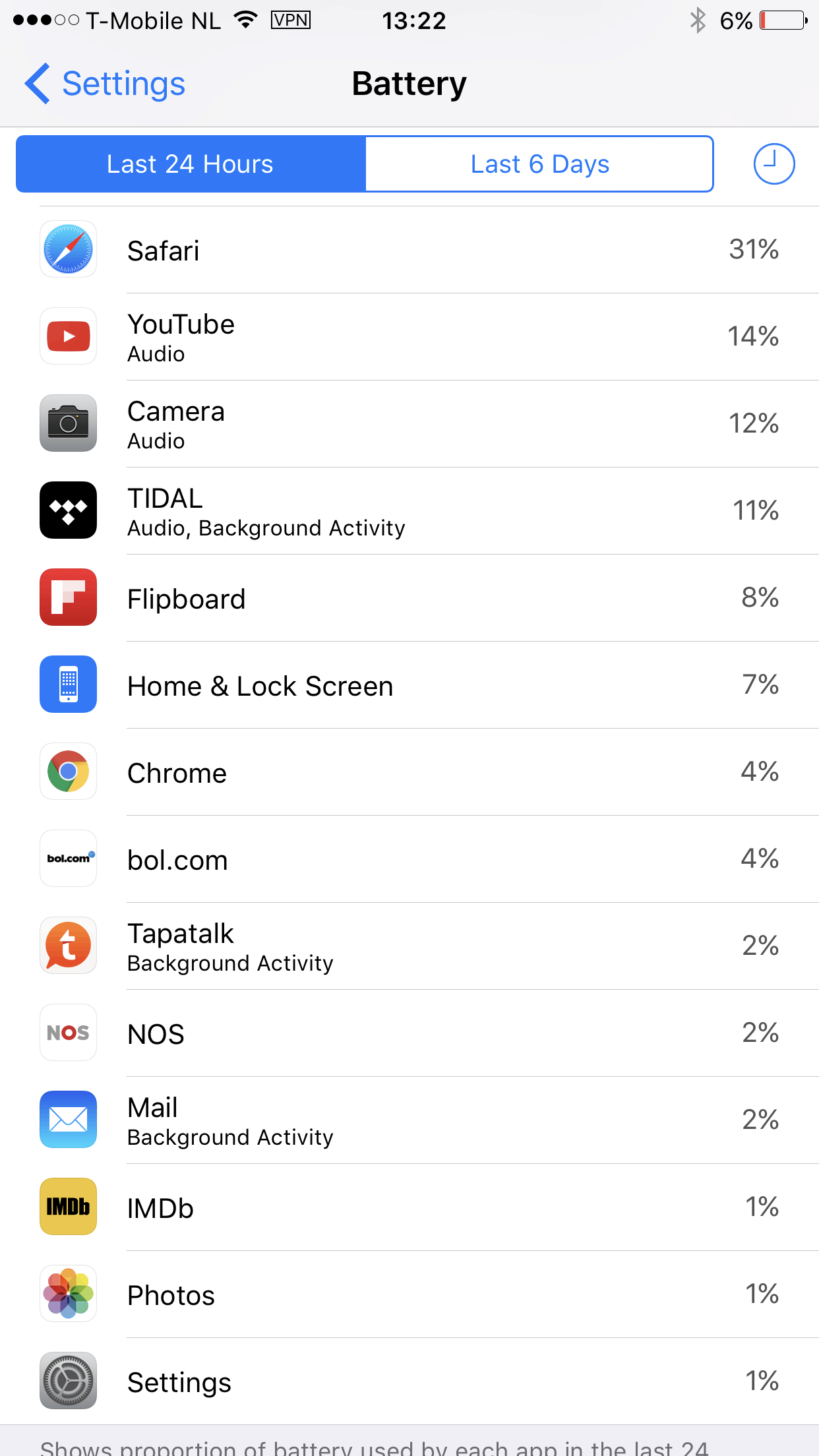This screenshot has width=819, height=1456.
Task: Select the TIDAL row
Action: click(x=409, y=511)
